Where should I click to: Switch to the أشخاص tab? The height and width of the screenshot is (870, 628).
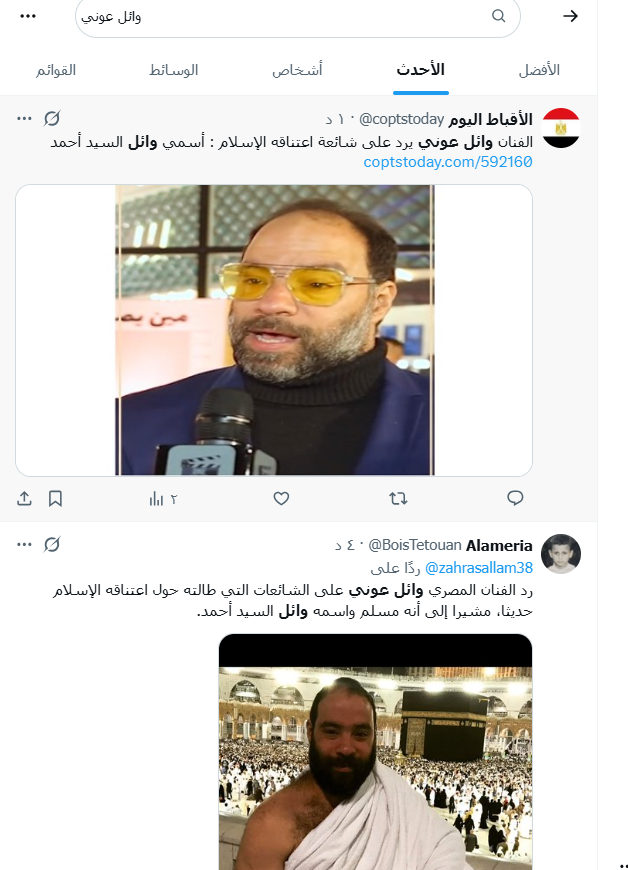pyautogui.click(x=297, y=70)
